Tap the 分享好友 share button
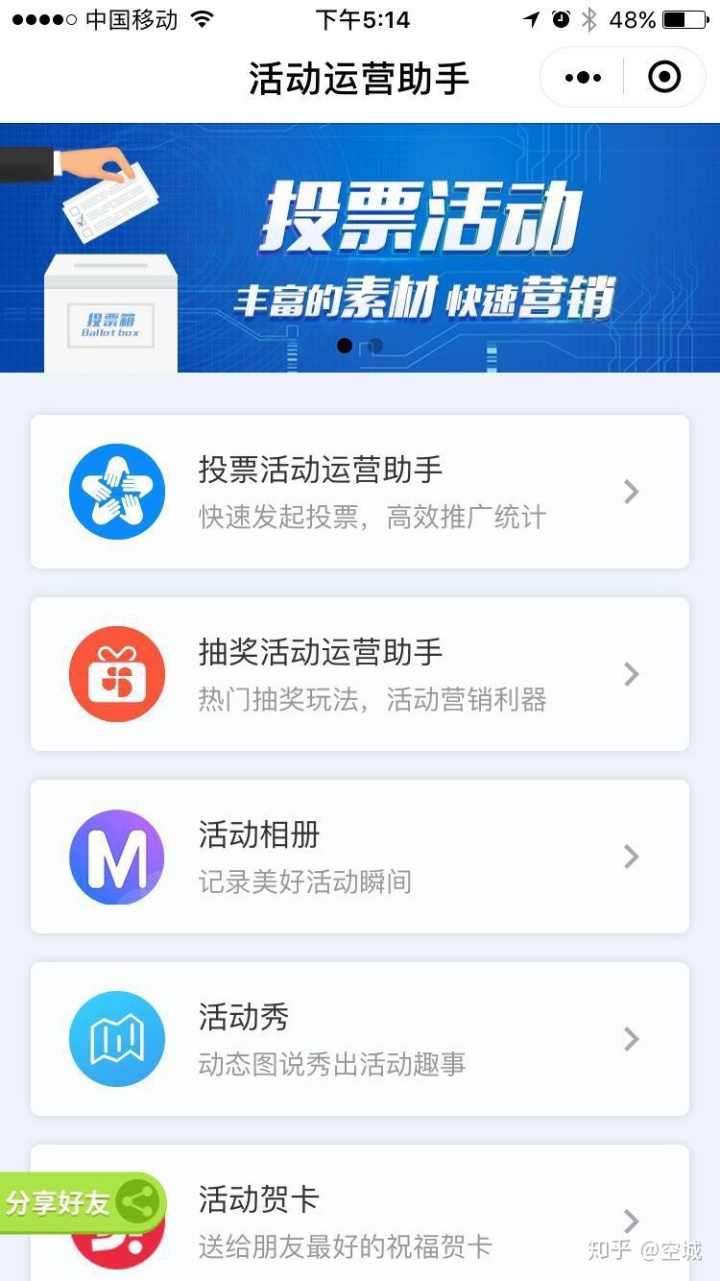This screenshot has height=1281, width=720. pyautogui.click(x=82, y=1202)
